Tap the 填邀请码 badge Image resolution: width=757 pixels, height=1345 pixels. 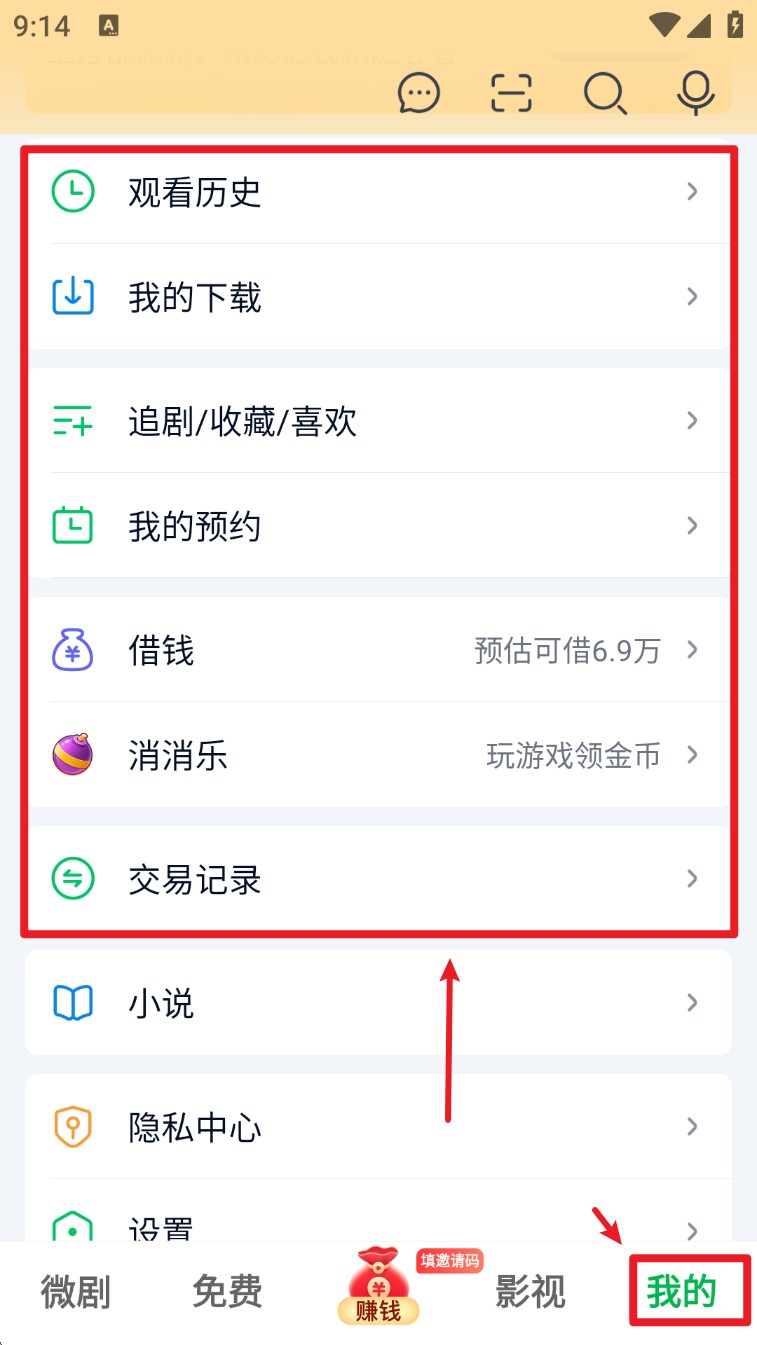coord(449,1260)
